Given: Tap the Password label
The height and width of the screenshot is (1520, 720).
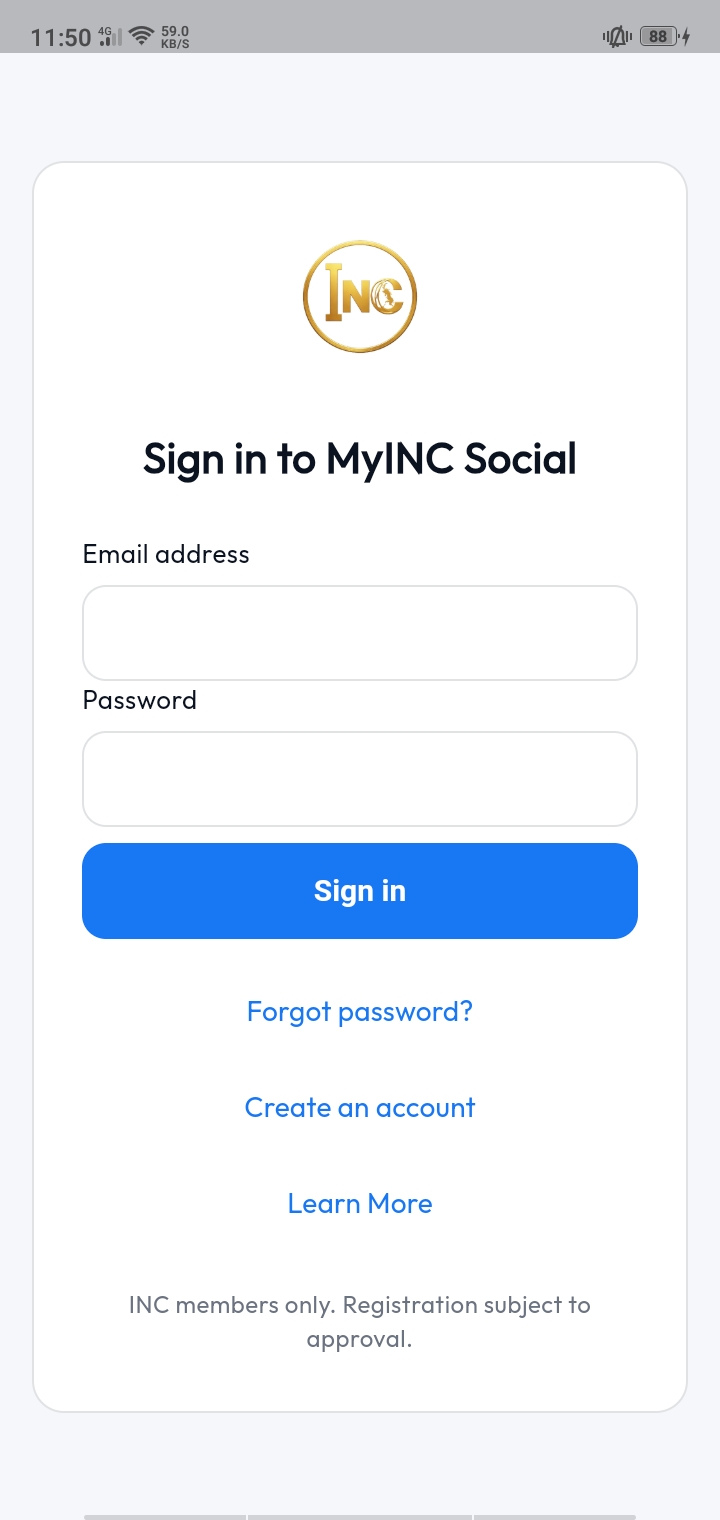Looking at the screenshot, I should (140, 700).
